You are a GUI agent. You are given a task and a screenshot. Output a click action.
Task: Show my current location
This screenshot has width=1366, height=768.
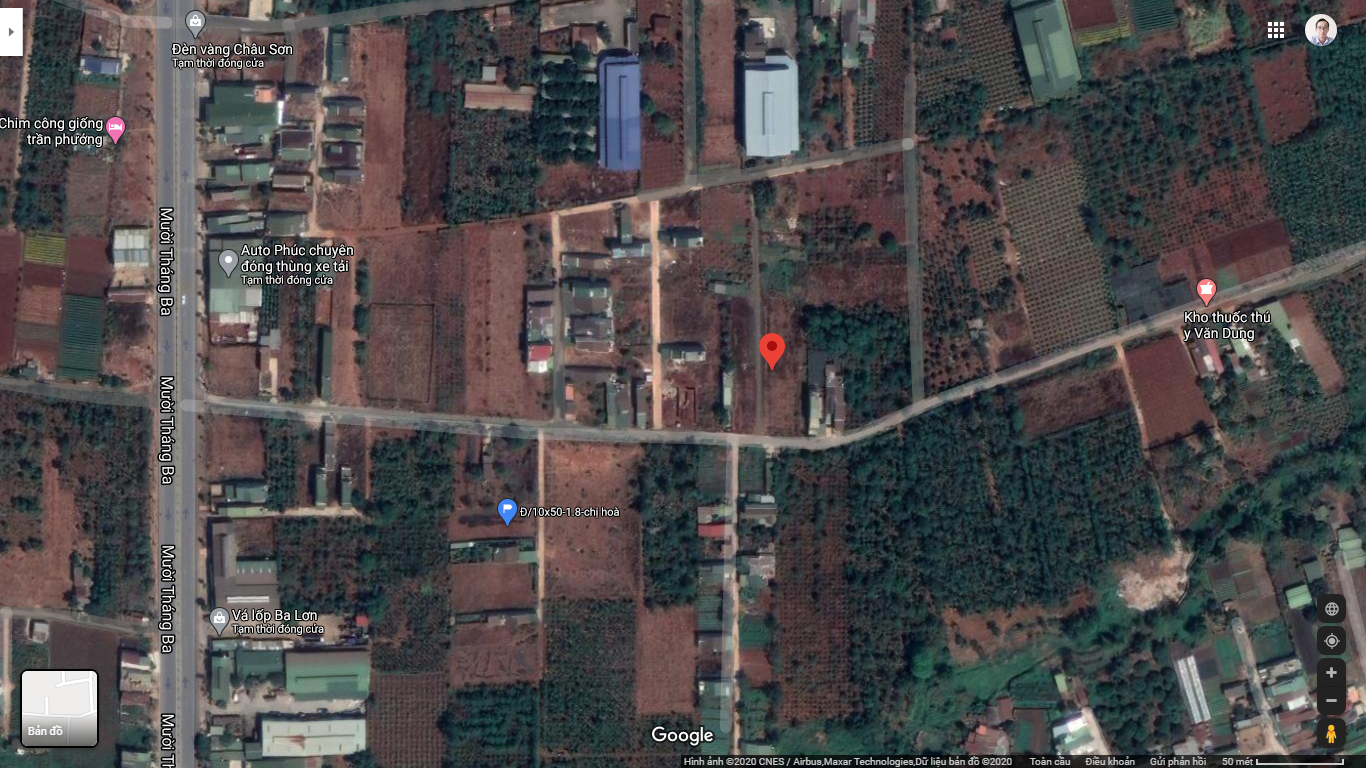point(1331,641)
